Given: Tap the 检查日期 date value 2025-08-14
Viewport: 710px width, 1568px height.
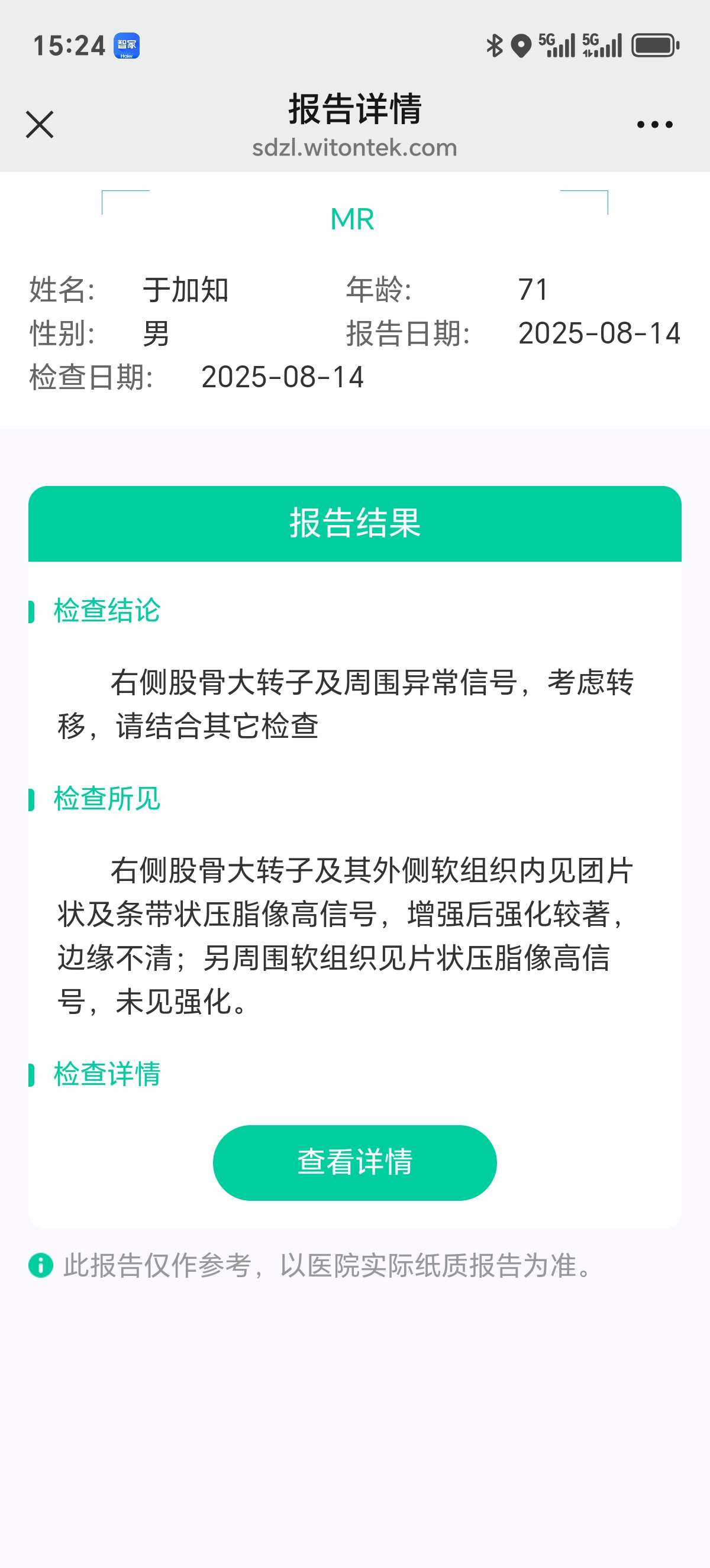Looking at the screenshot, I should (283, 378).
